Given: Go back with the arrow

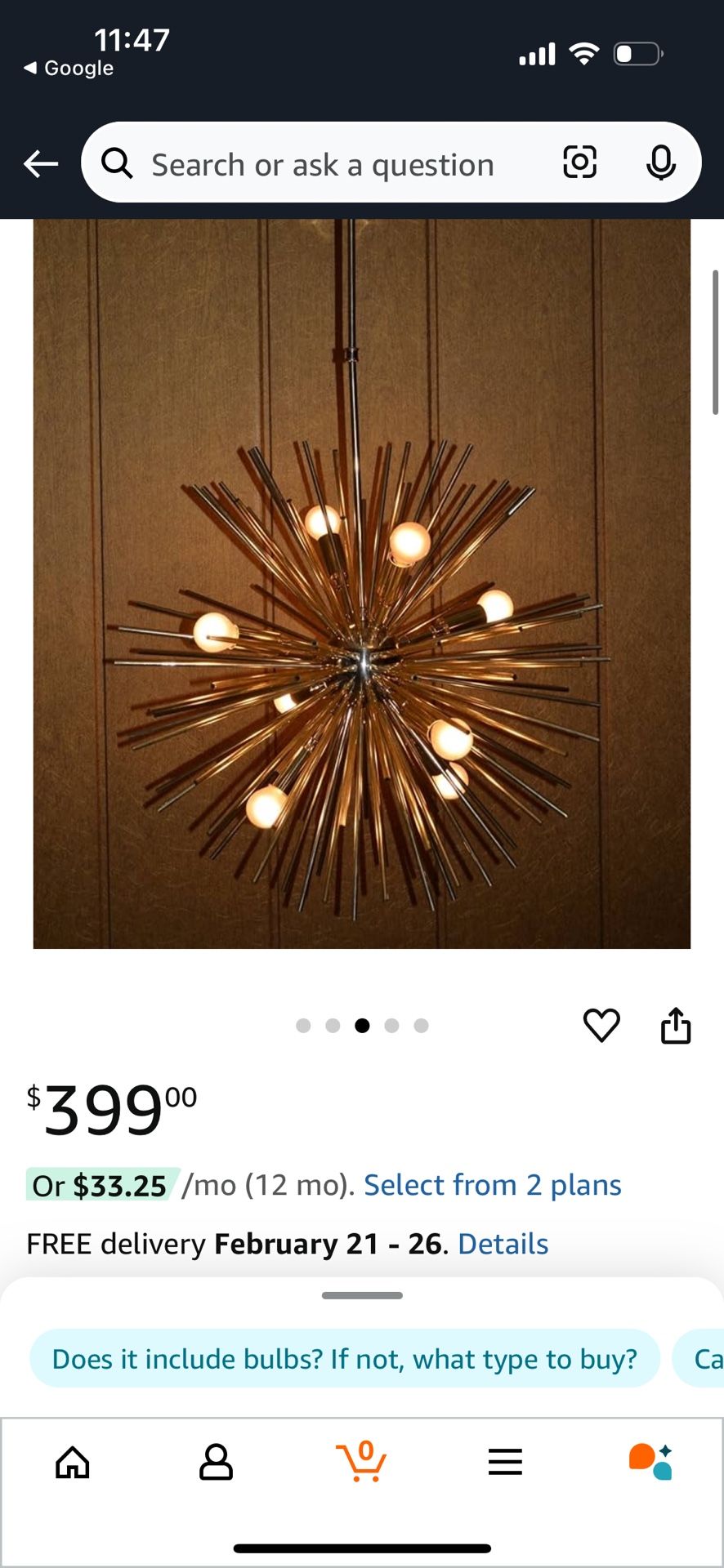Looking at the screenshot, I should click(40, 163).
